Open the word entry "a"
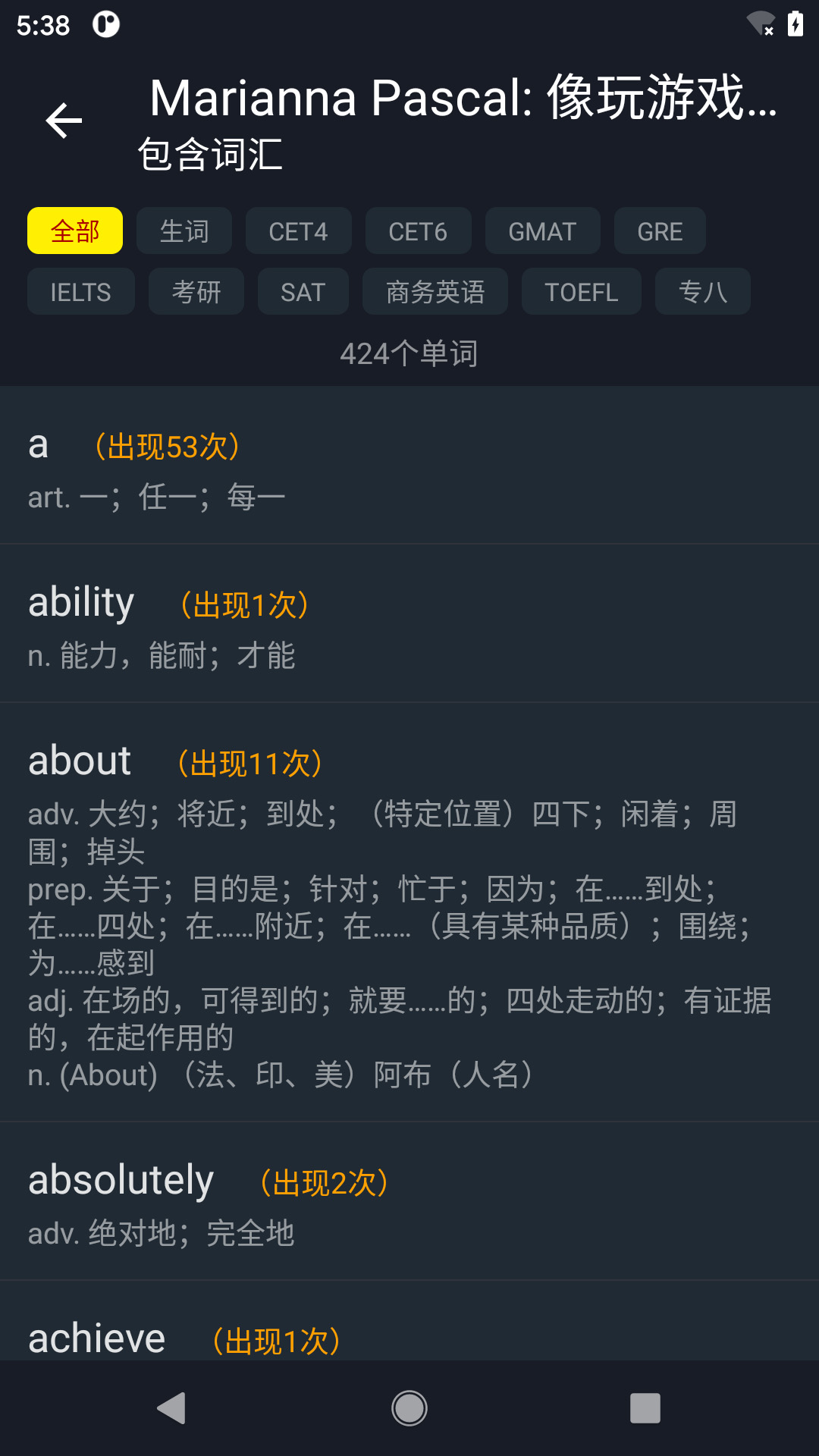Screen dimensions: 819x1456 (x=409, y=466)
